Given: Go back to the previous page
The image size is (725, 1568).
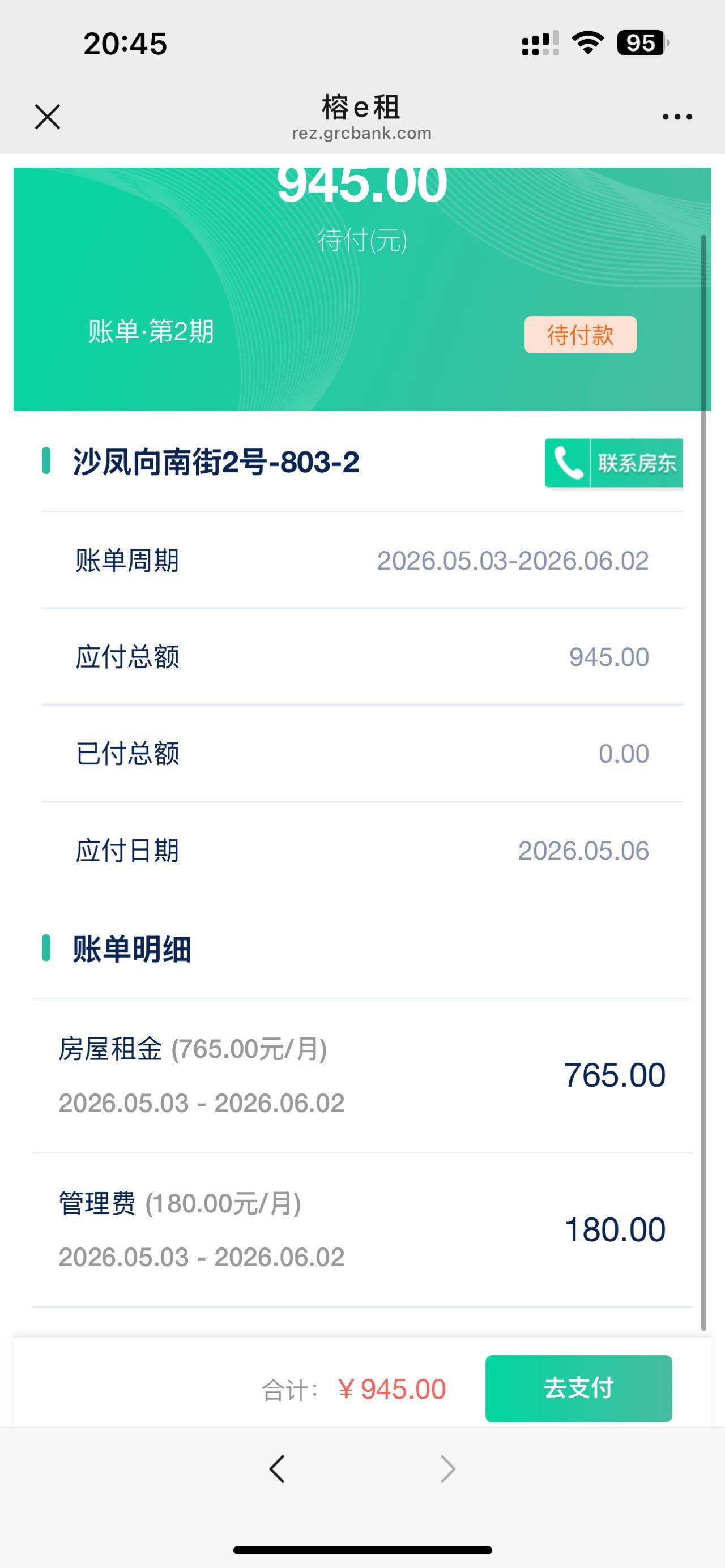Looking at the screenshot, I should (x=277, y=1469).
